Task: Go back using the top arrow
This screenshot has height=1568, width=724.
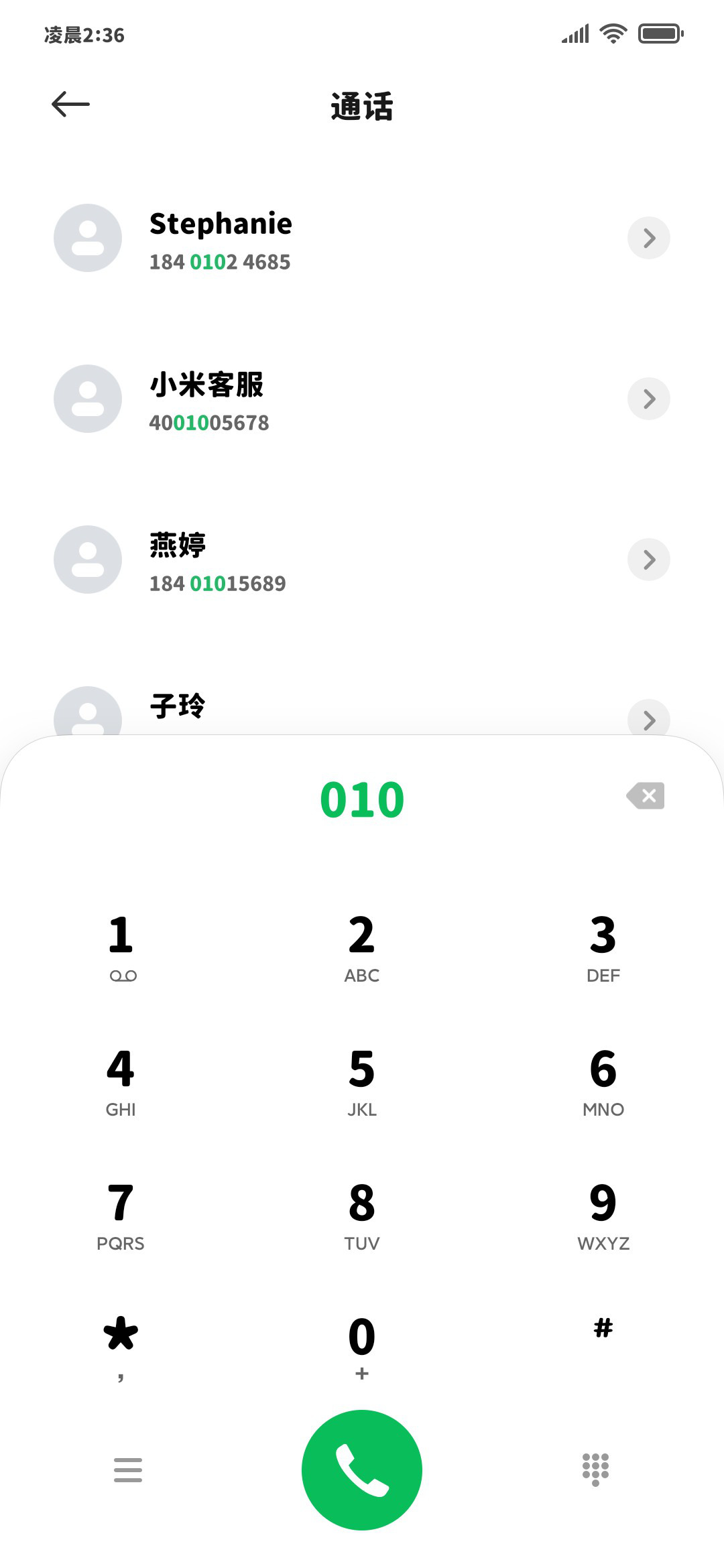Action: point(70,104)
